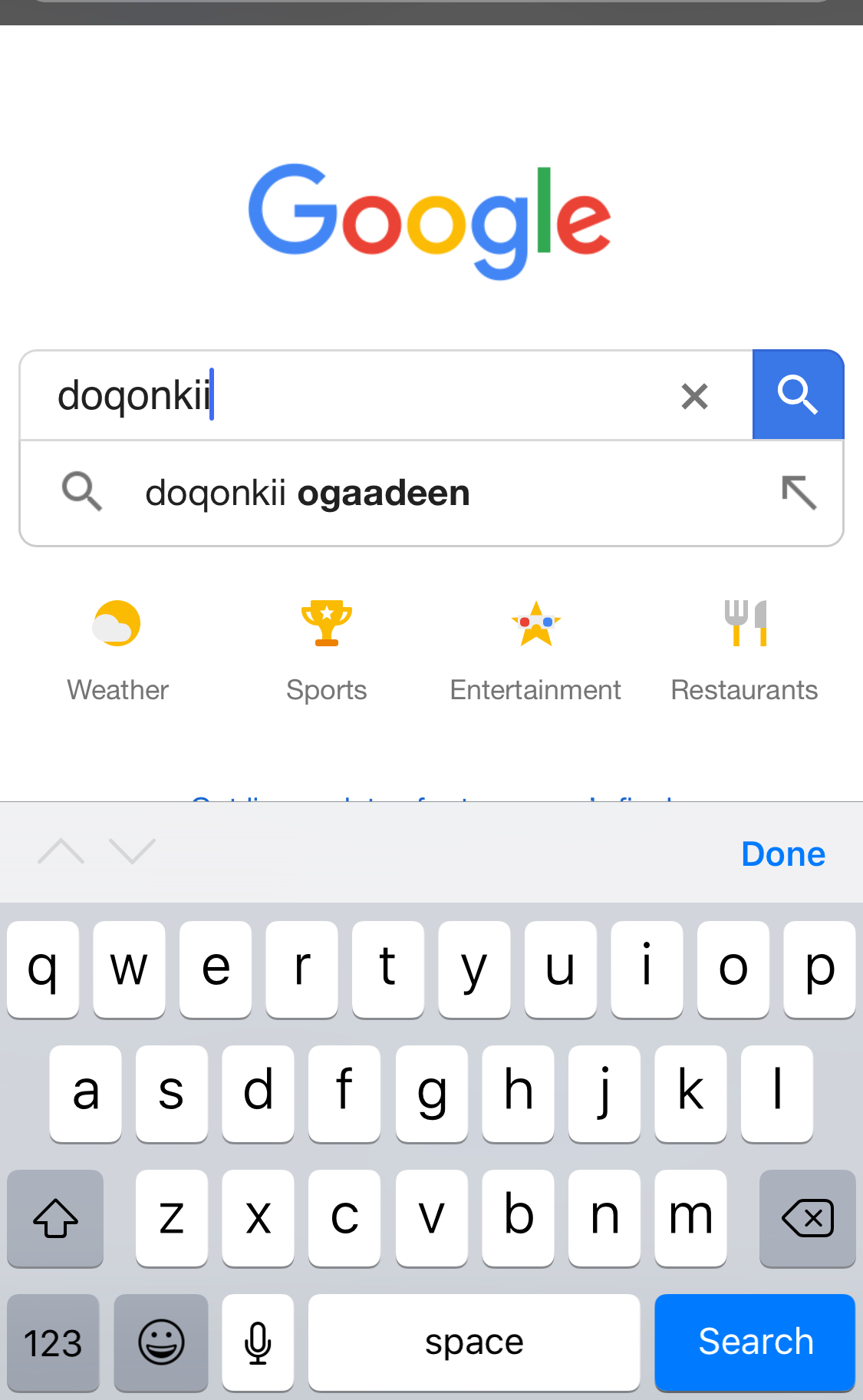The image size is (863, 1400).
Task: Fill query using the suggestion arrow
Action: point(799,493)
